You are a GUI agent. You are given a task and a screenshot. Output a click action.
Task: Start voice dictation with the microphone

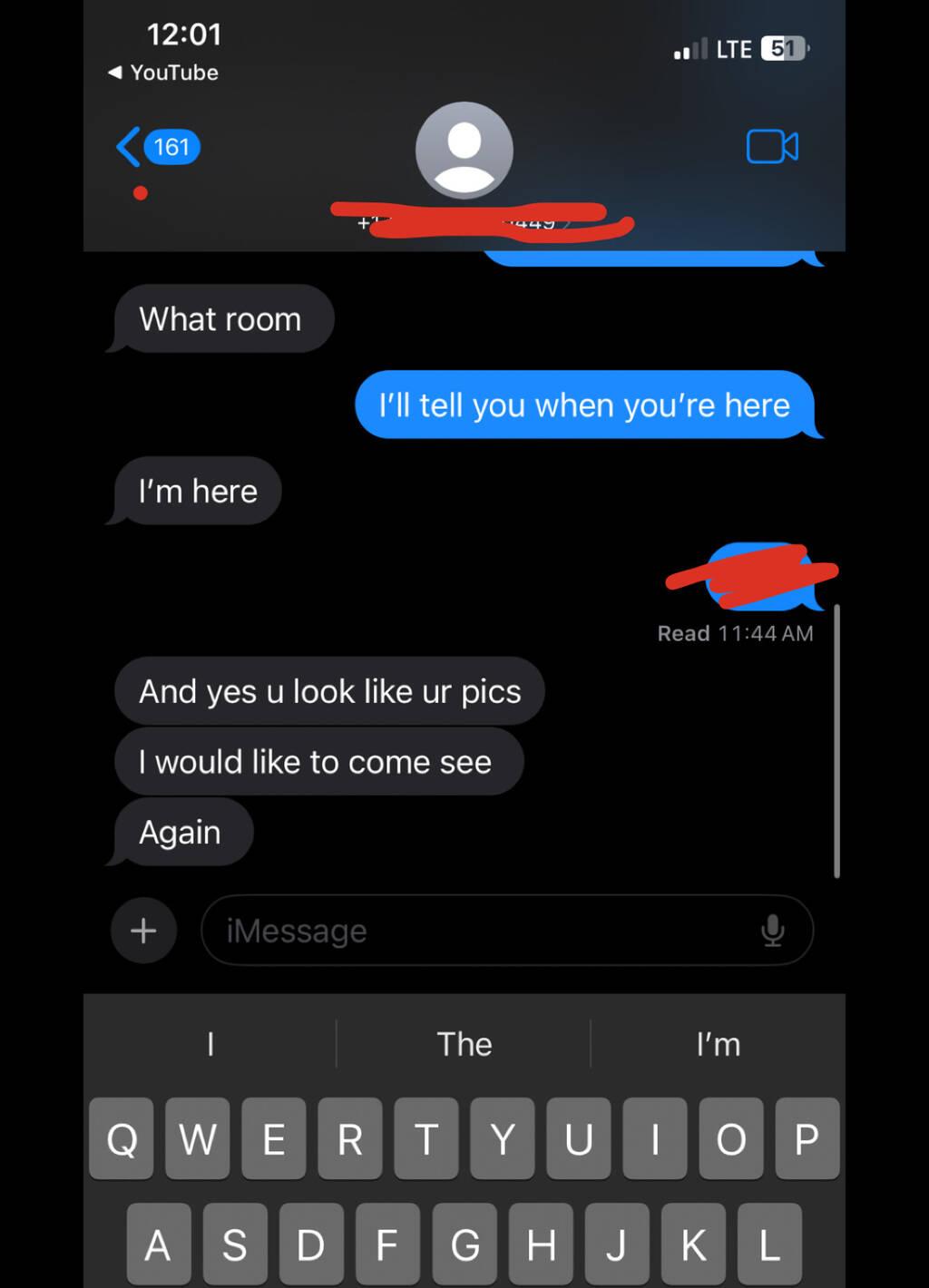pyautogui.click(x=772, y=931)
